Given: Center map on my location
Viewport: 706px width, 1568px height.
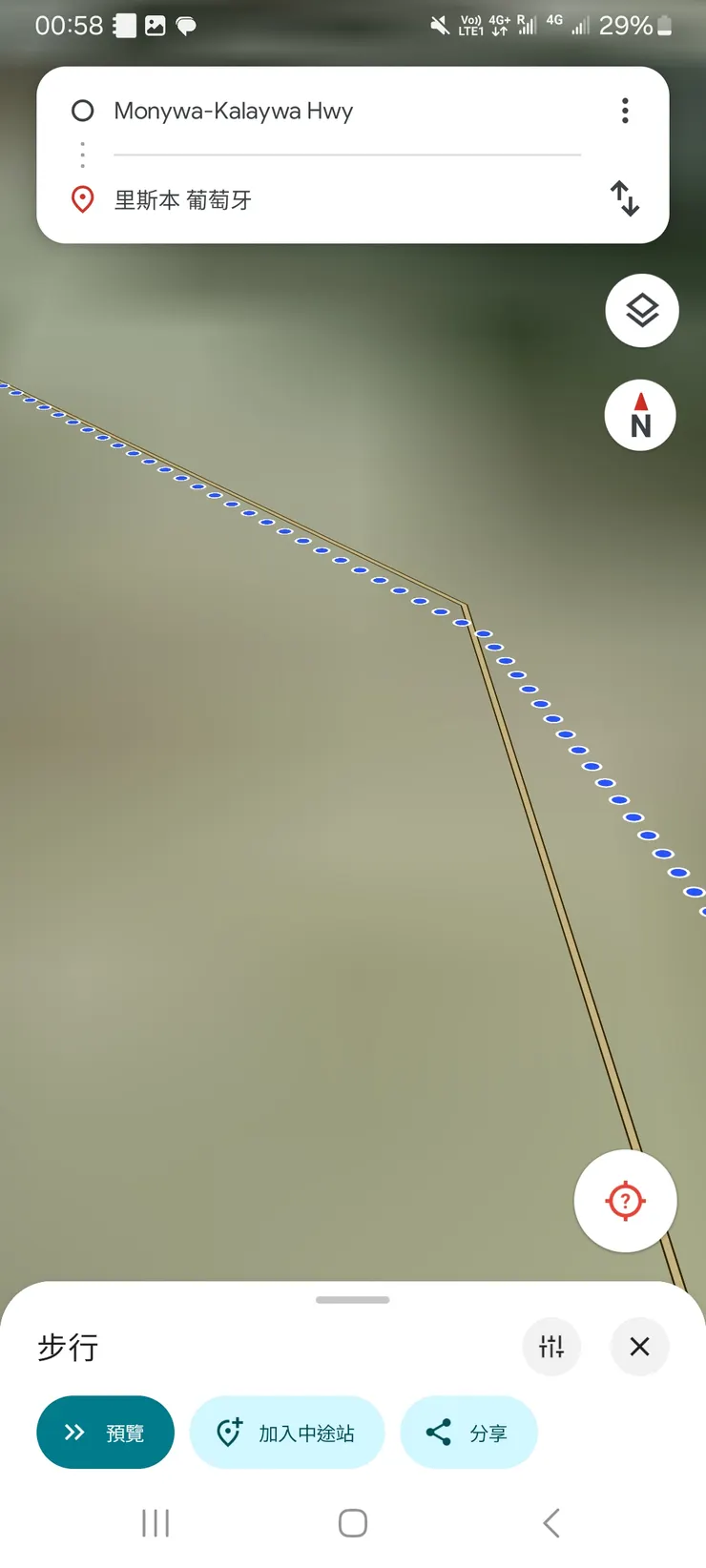Looking at the screenshot, I should pos(625,1201).
